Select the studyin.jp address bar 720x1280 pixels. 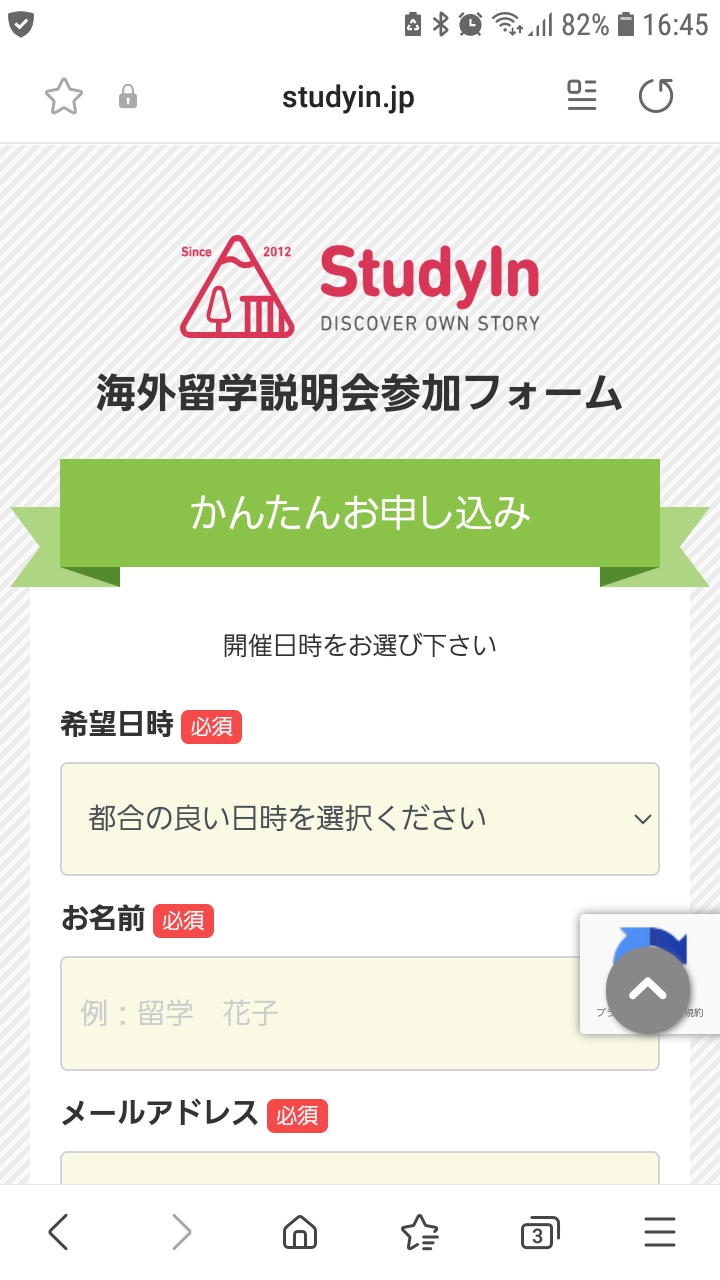point(348,96)
